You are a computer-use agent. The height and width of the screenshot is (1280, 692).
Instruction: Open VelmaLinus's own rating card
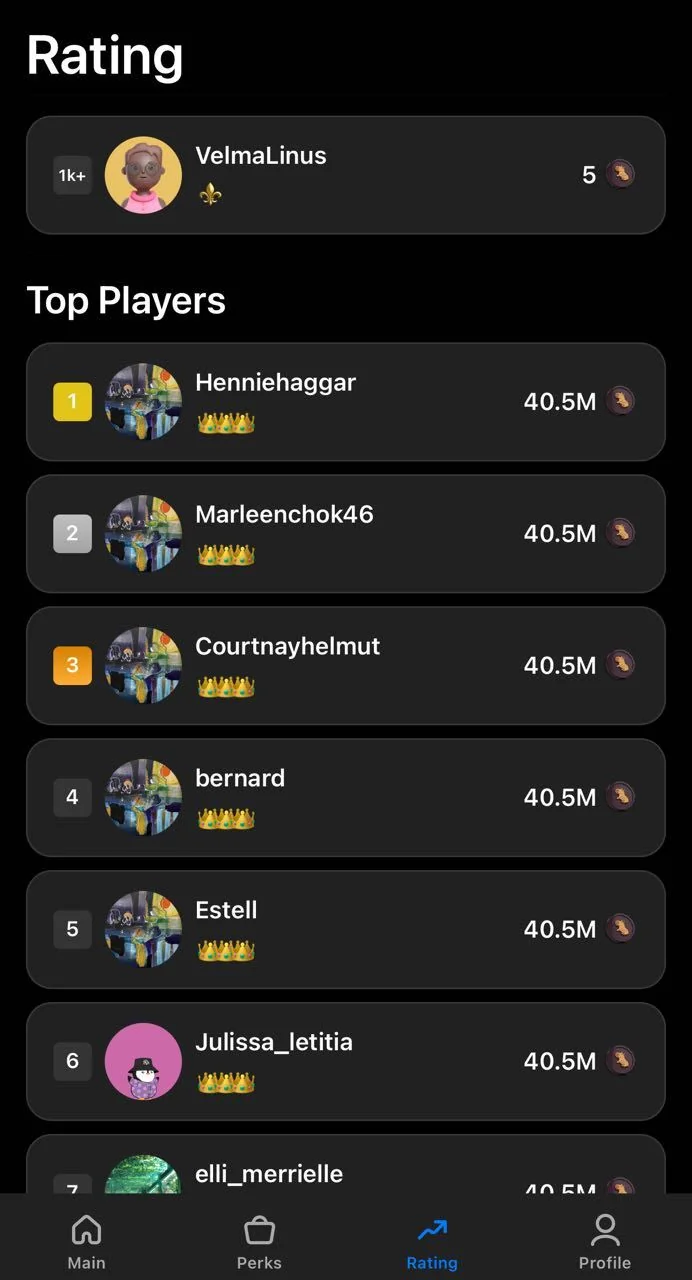point(346,175)
